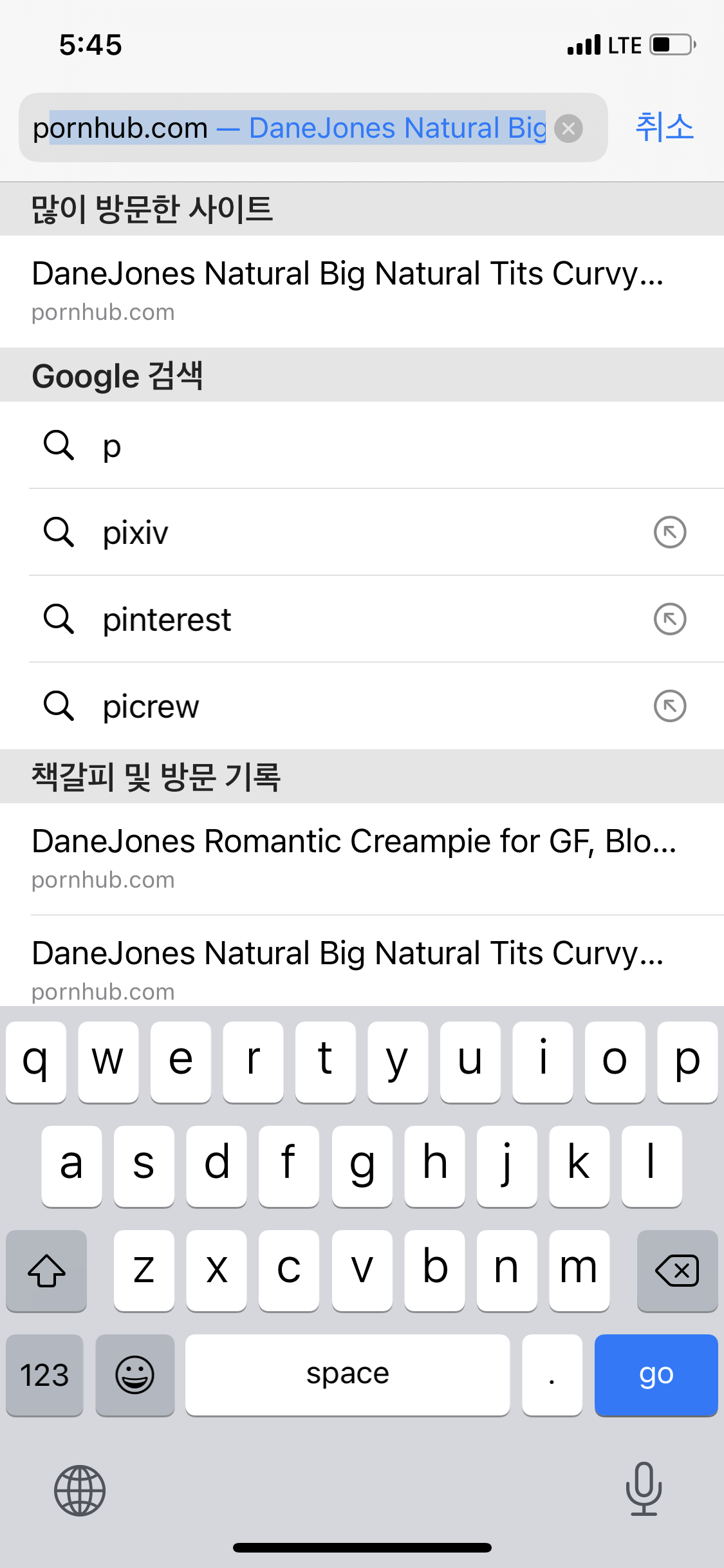724x1568 pixels.
Task: Choose the pixiv search suggestion
Action: coord(322,532)
